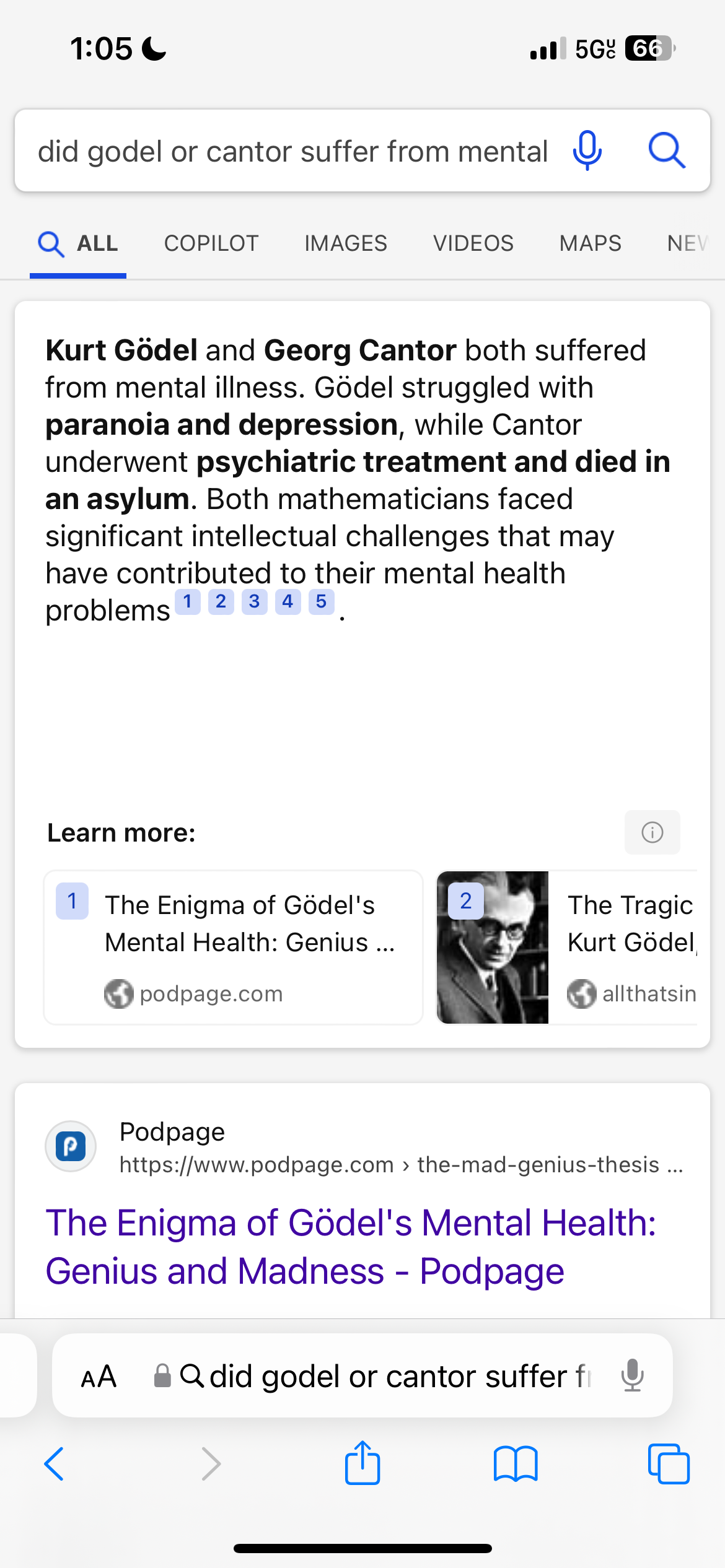The height and width of the screenshot is (1568, 725).
Task: Open the podpage.com Learn more card
Action: coord(233,947)
